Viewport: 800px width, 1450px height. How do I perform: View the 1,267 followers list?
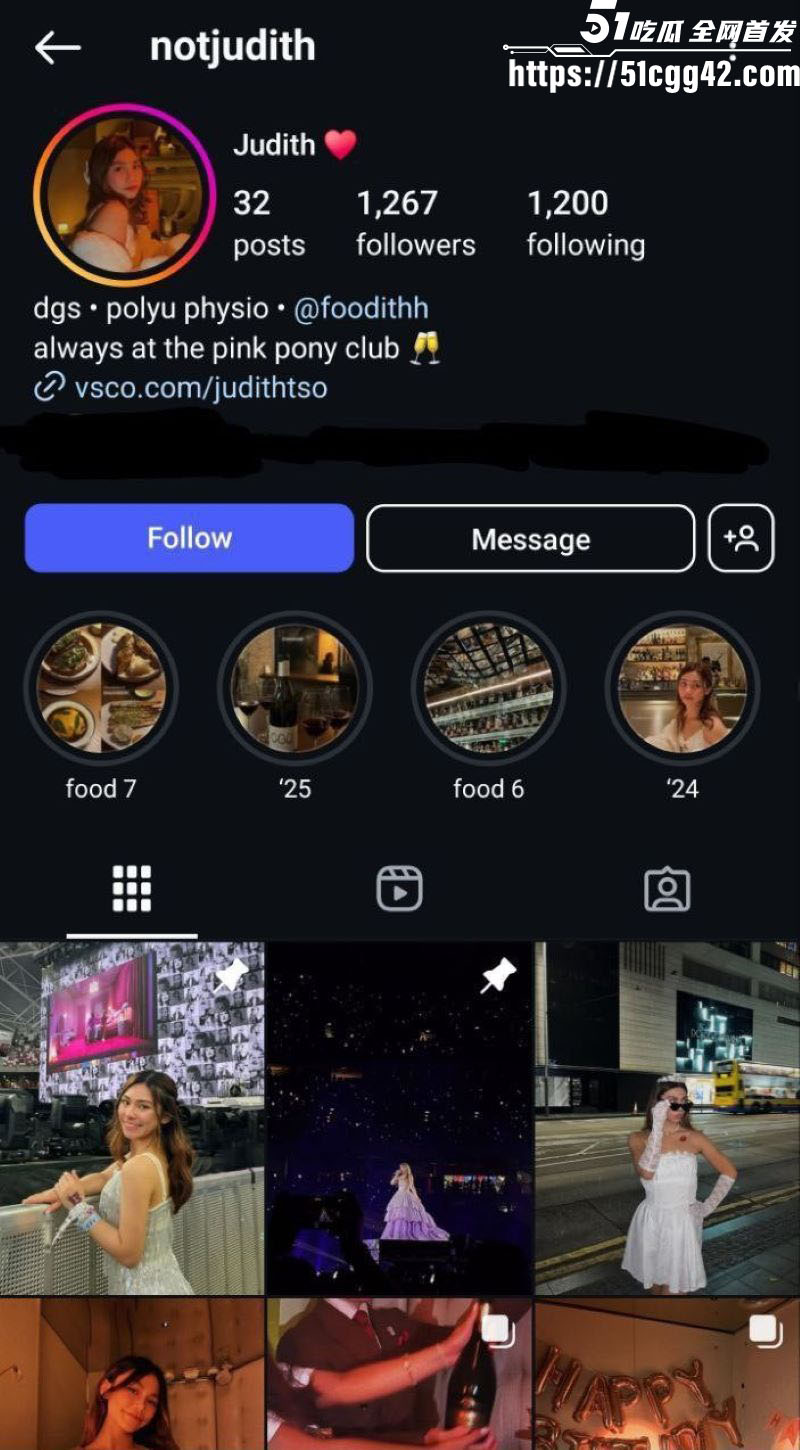(x=415, y=223)
